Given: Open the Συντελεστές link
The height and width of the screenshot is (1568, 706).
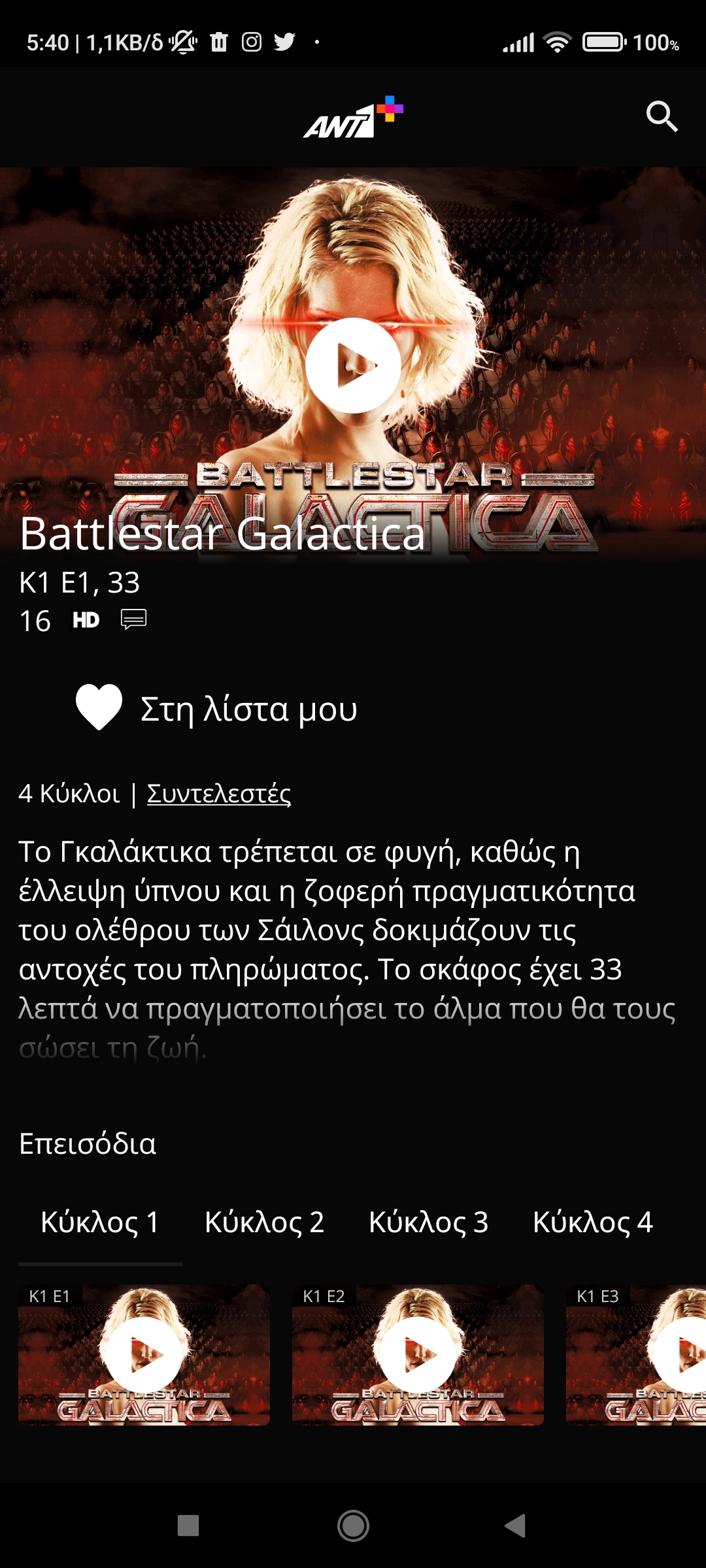Looking at the screenshot, I should [218, 794].
